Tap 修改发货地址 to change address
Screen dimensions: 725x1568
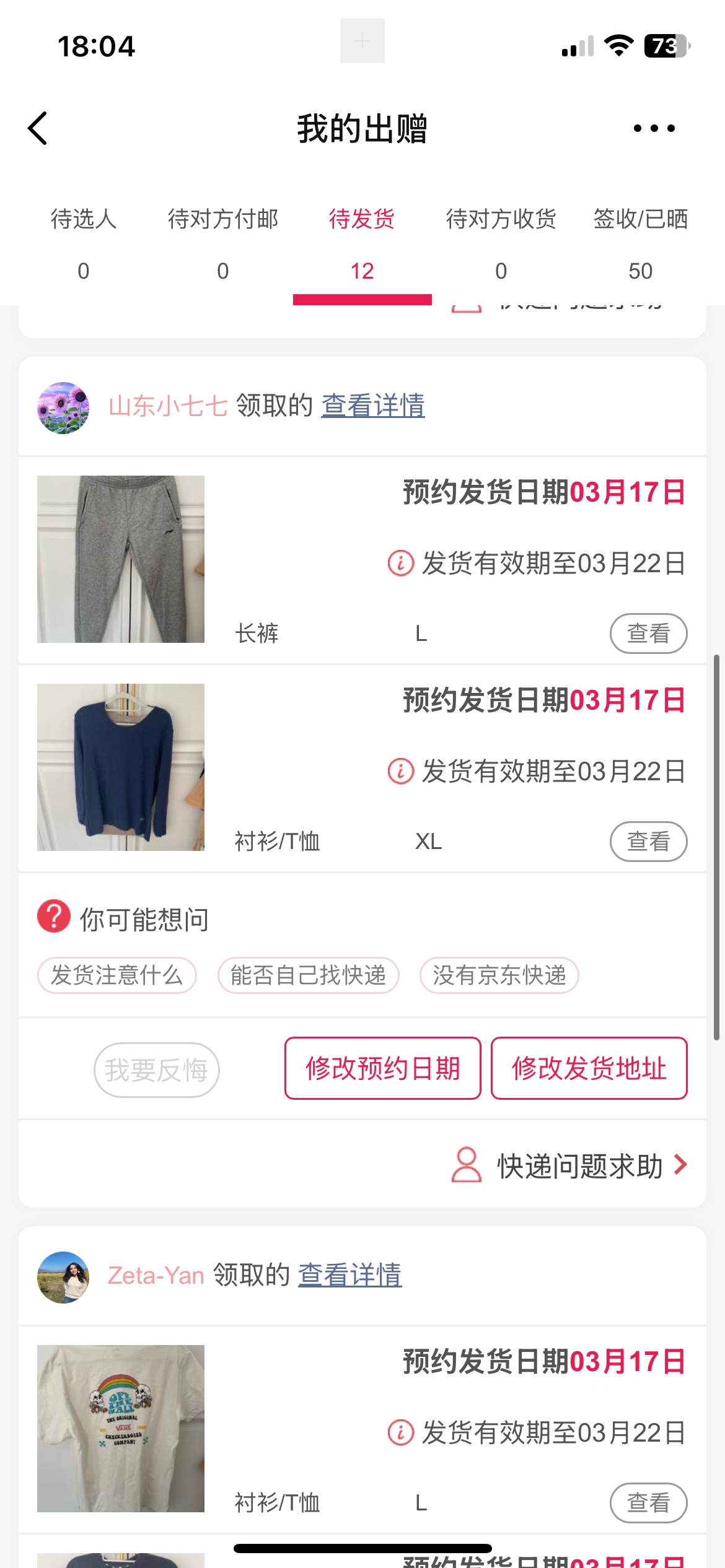589,1068
